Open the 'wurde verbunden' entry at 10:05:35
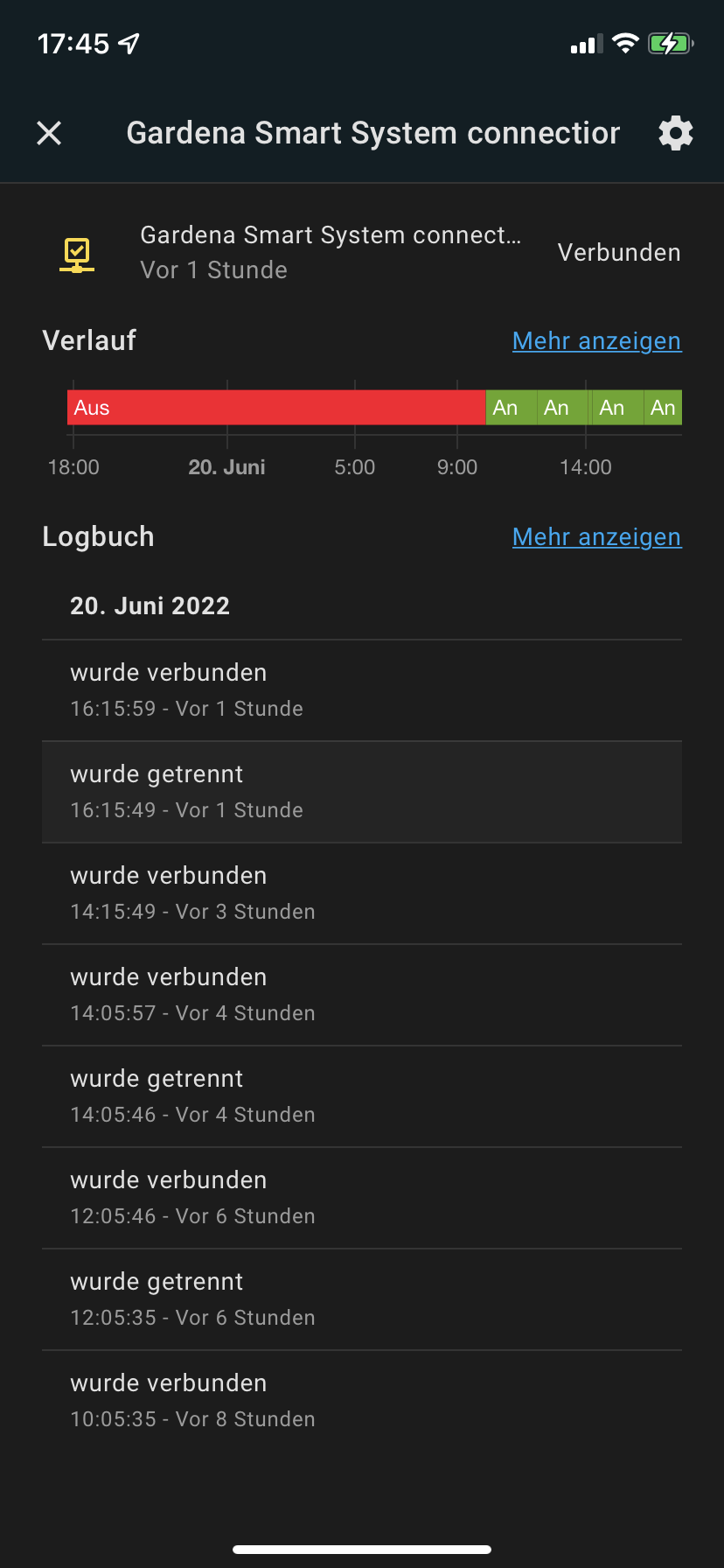 [362, 1400]
